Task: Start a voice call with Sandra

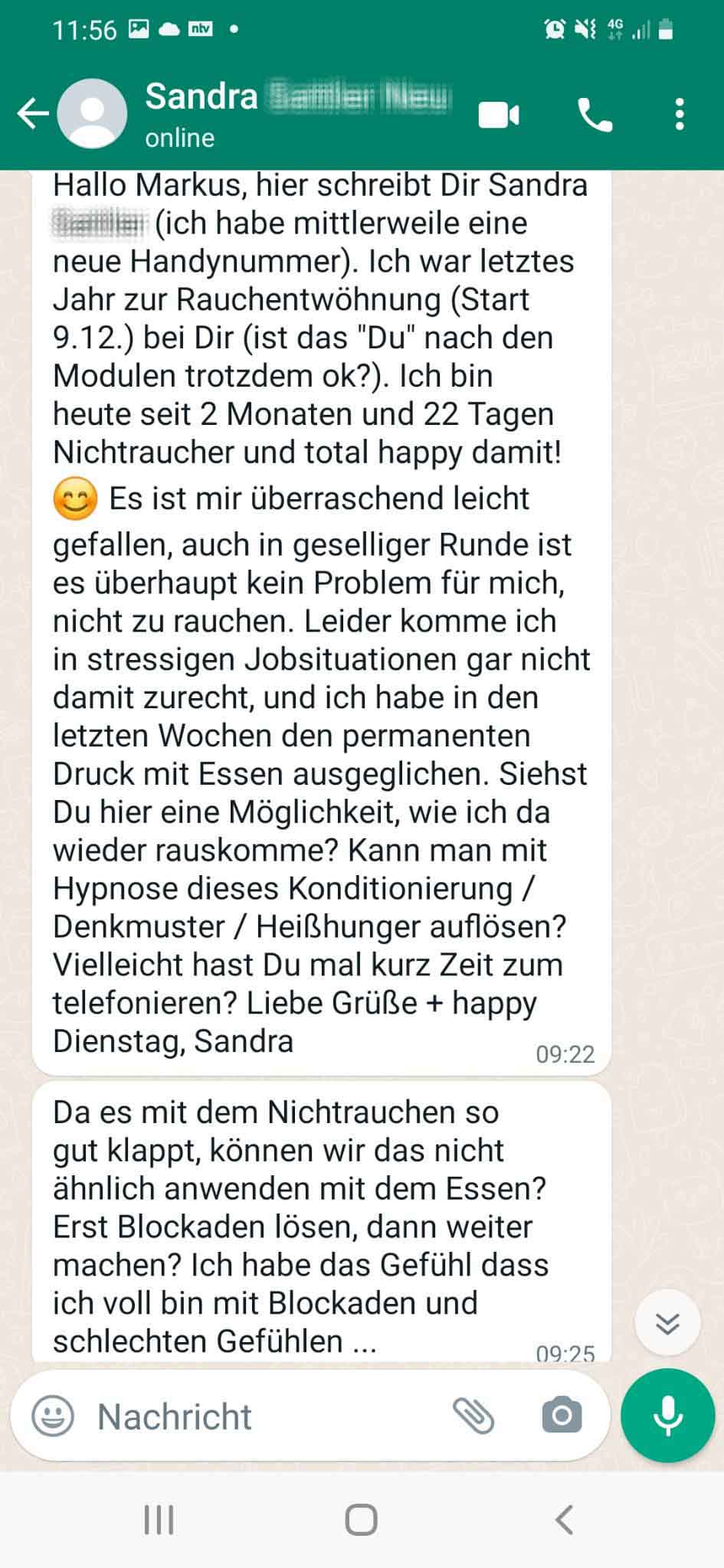Action: tap(595, 115)
